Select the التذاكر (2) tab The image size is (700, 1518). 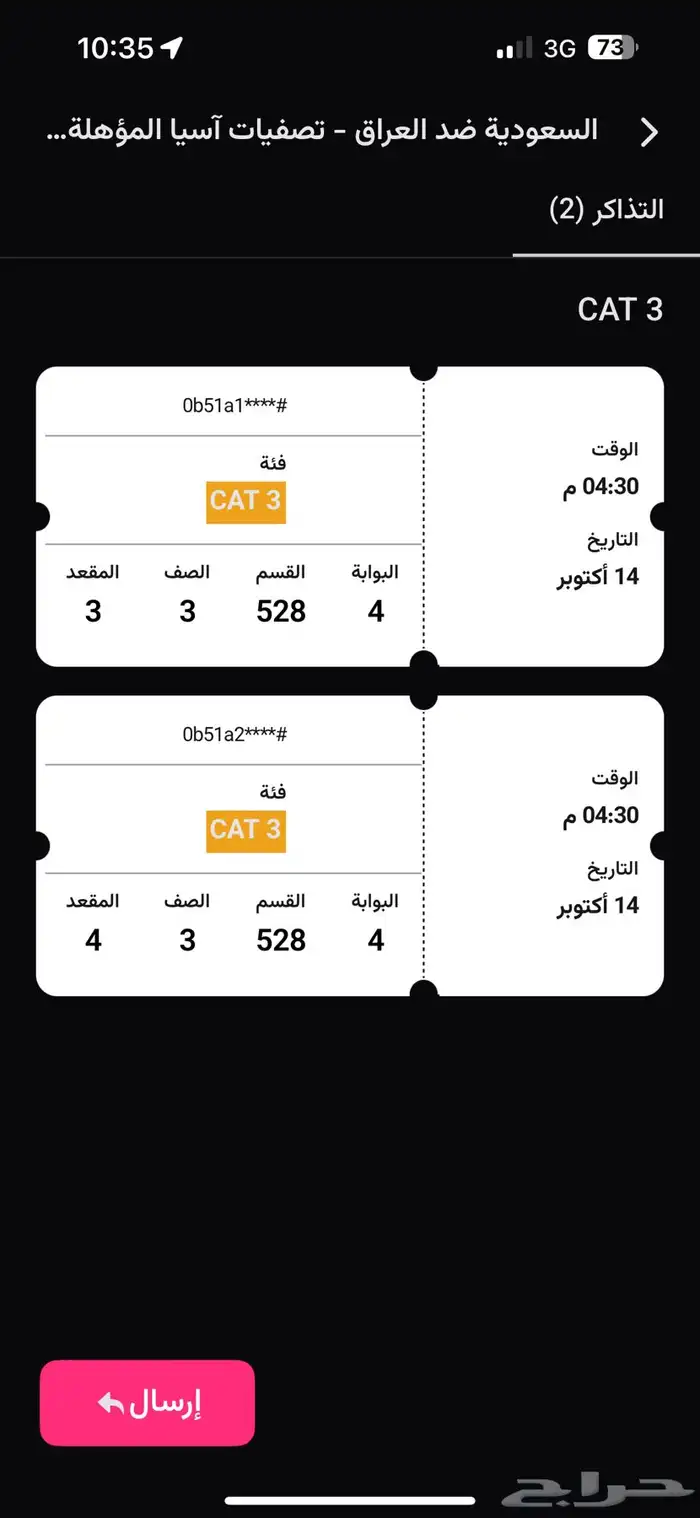(x=606, y=210)
